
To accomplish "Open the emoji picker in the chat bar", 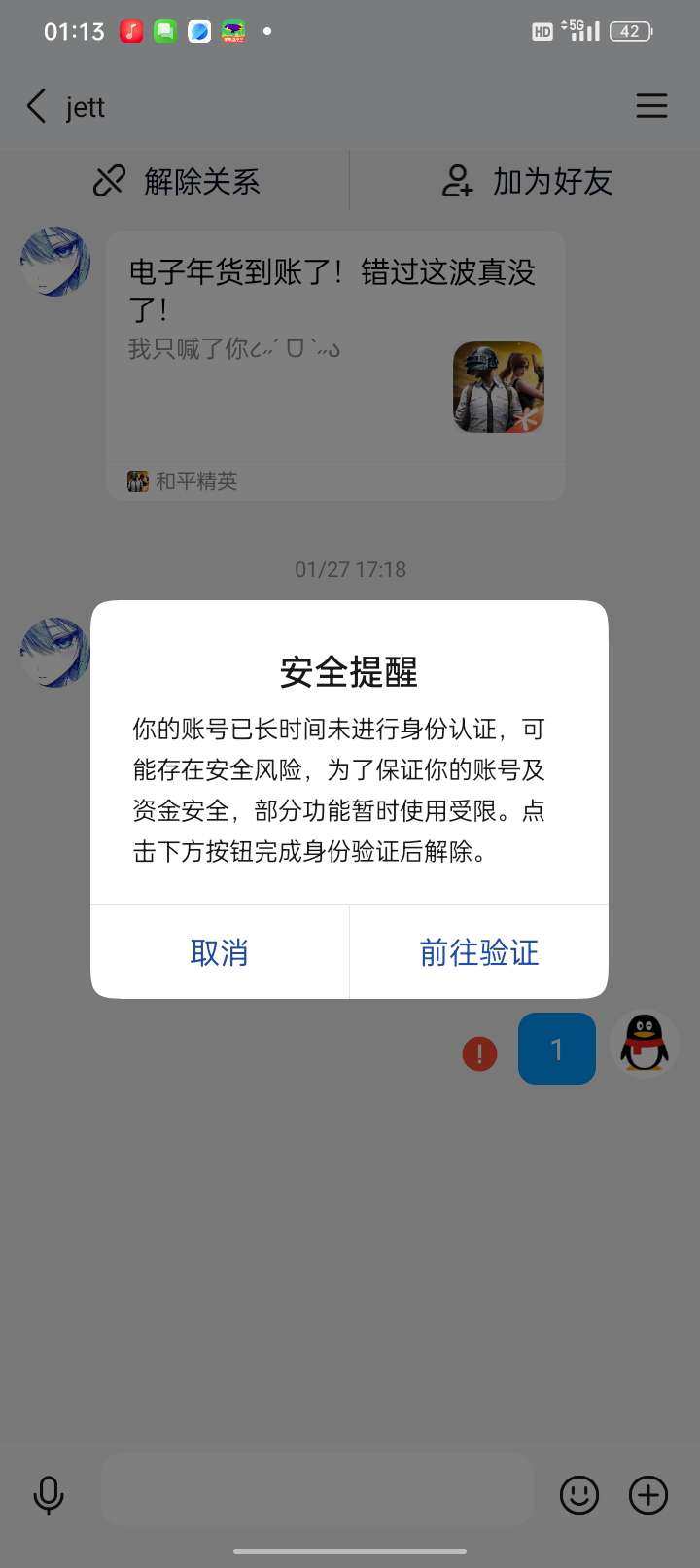I will [x=578, y=1495].
